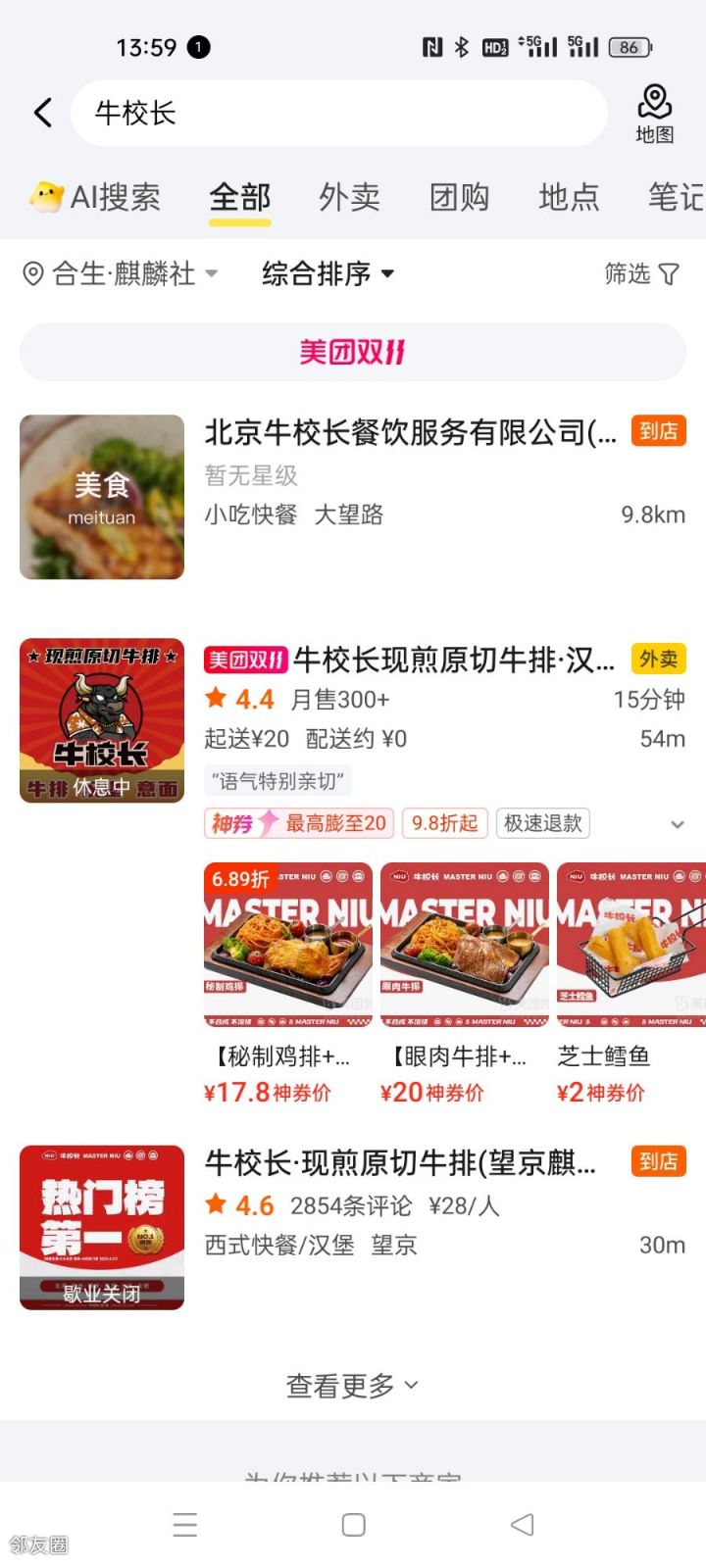Open the 综合排序 sort dropdown
The image size is (706, 1568).
point(328,273)
